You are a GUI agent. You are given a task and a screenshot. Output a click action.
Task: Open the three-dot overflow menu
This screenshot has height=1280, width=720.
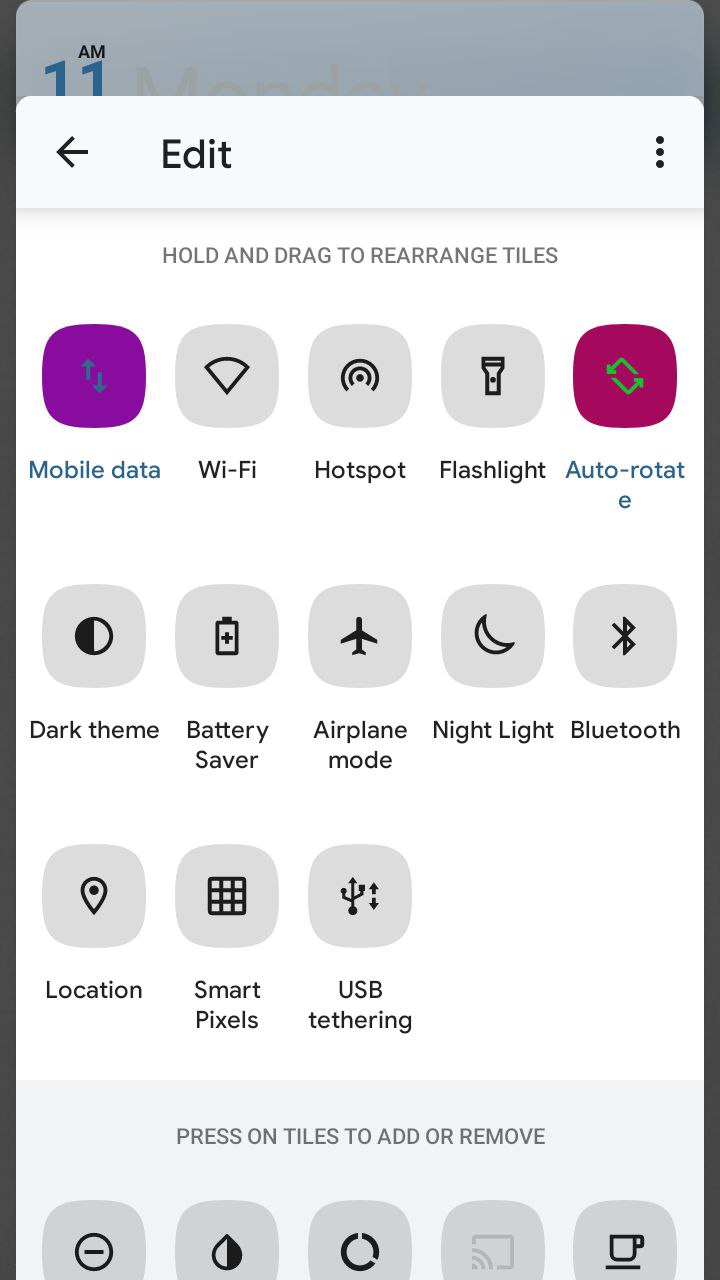[659, 153]
